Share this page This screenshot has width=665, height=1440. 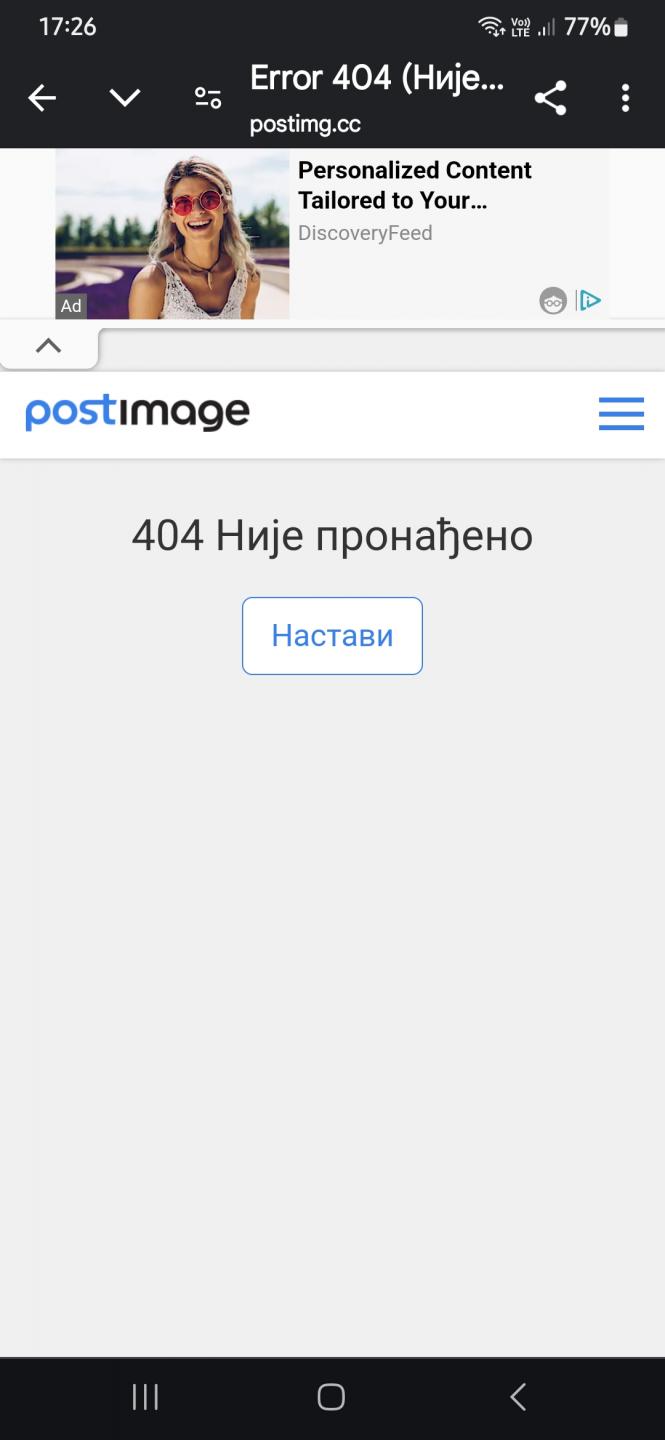coord(550,98)
